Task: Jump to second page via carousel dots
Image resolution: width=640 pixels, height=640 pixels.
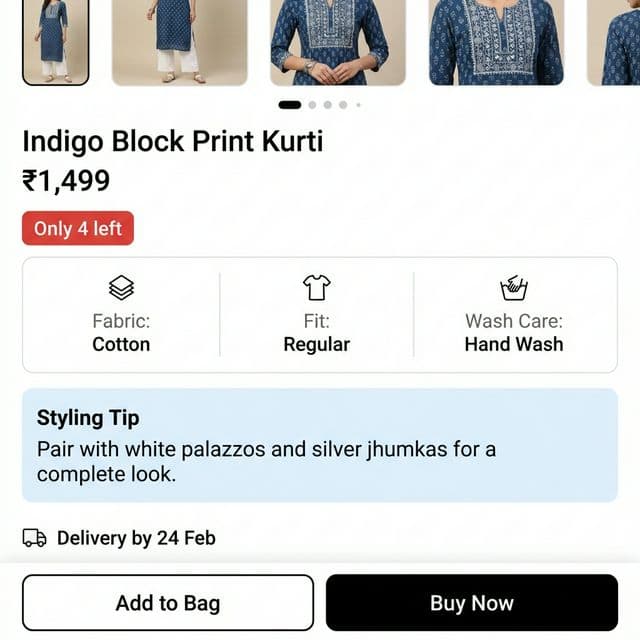Action: (313, 104)
